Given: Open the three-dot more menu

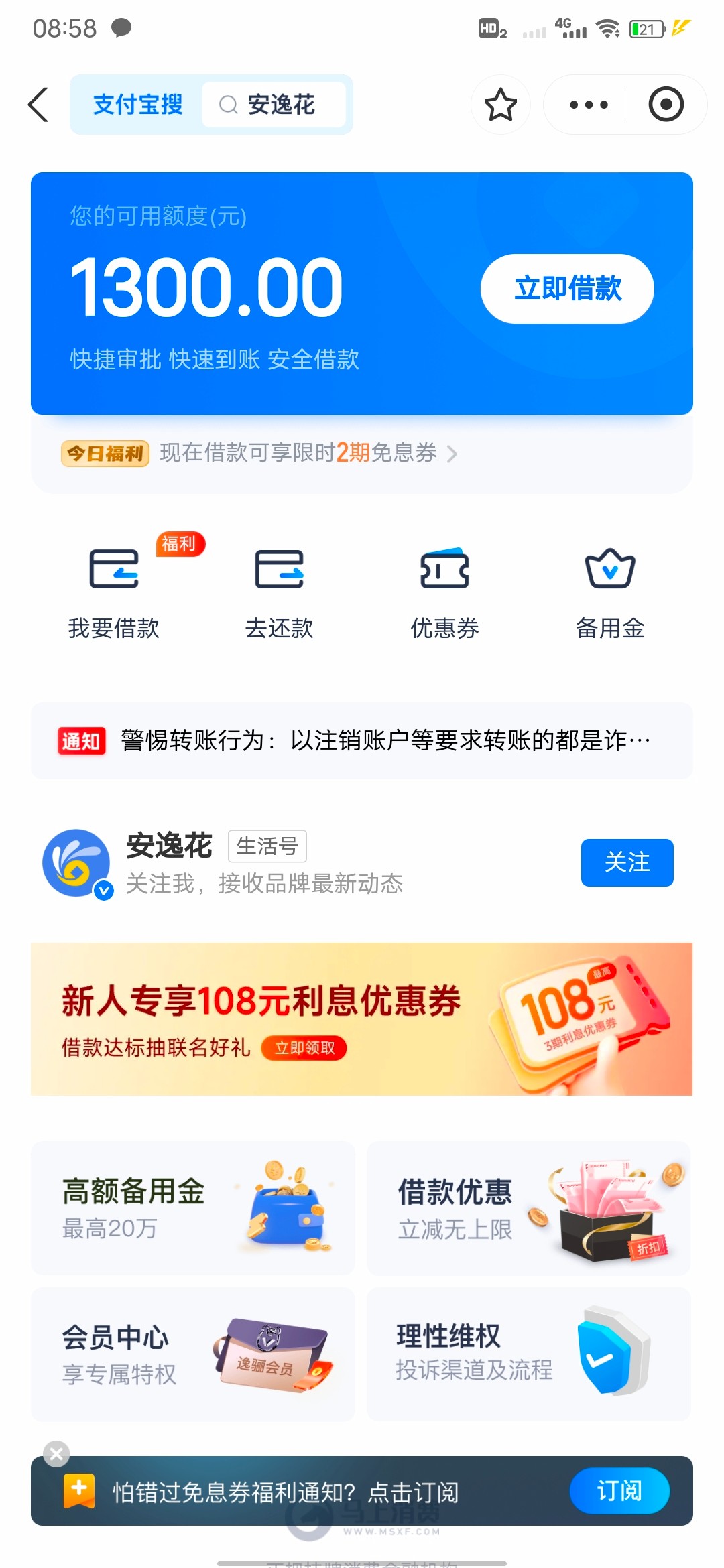Looking at the screenshot, I should [x=588, y=105].
